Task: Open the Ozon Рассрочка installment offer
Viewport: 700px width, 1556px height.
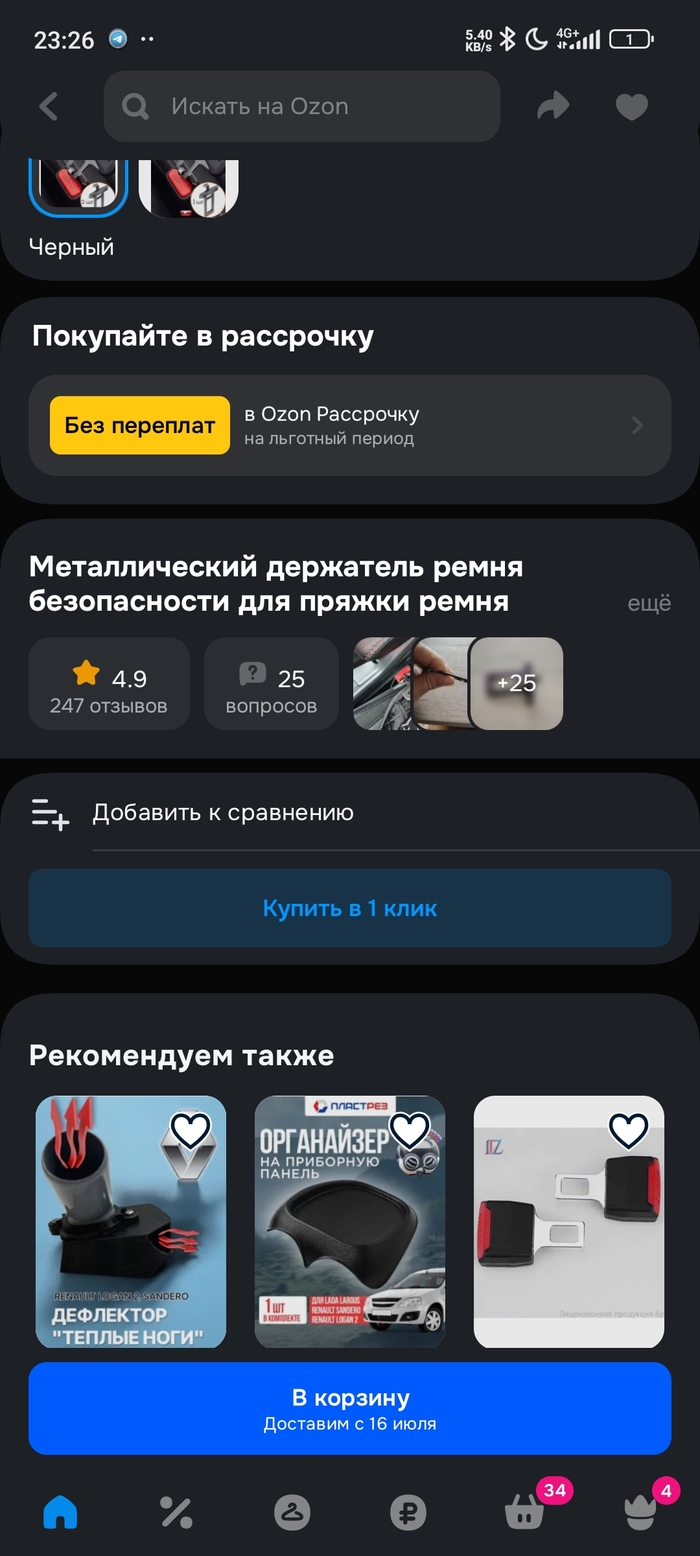Action: point(349,425)
